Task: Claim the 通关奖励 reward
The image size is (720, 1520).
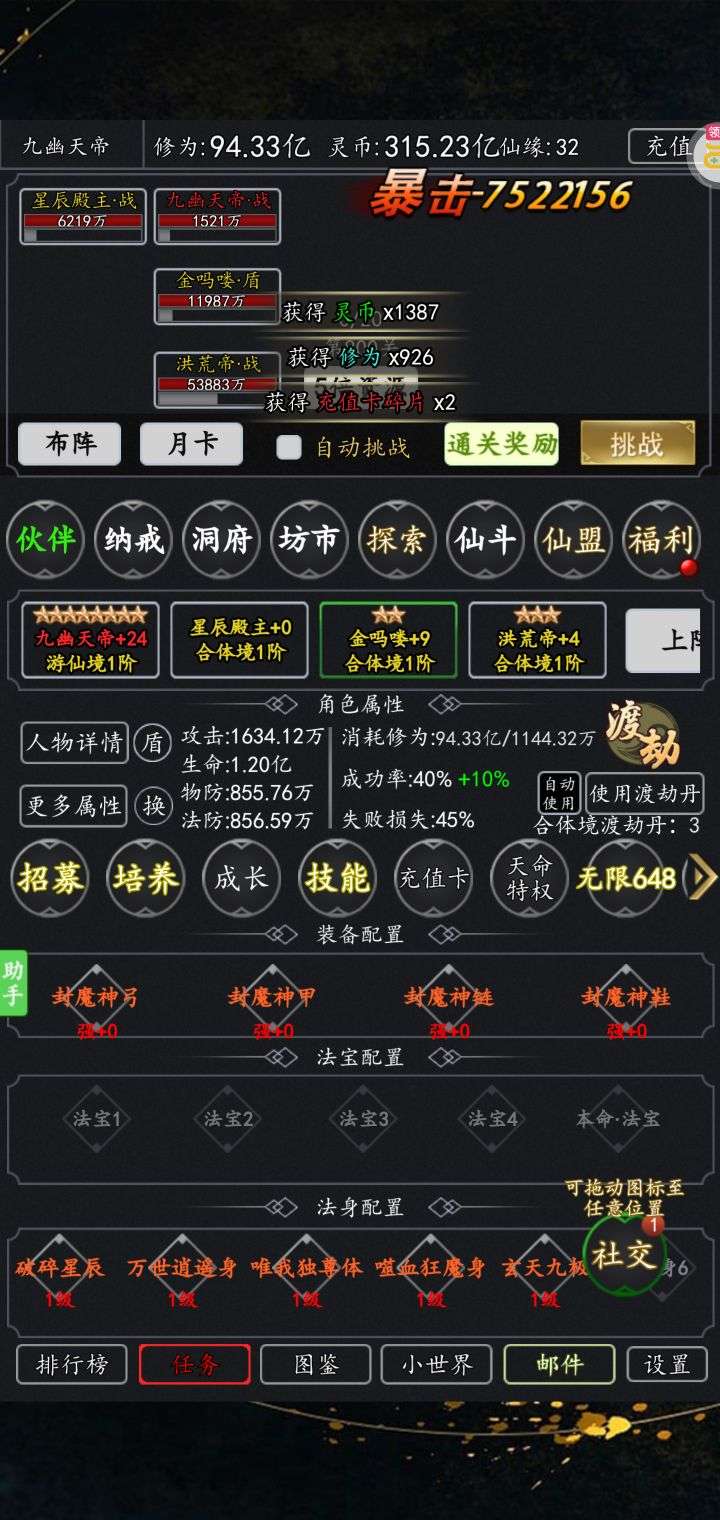Action: 501,444
